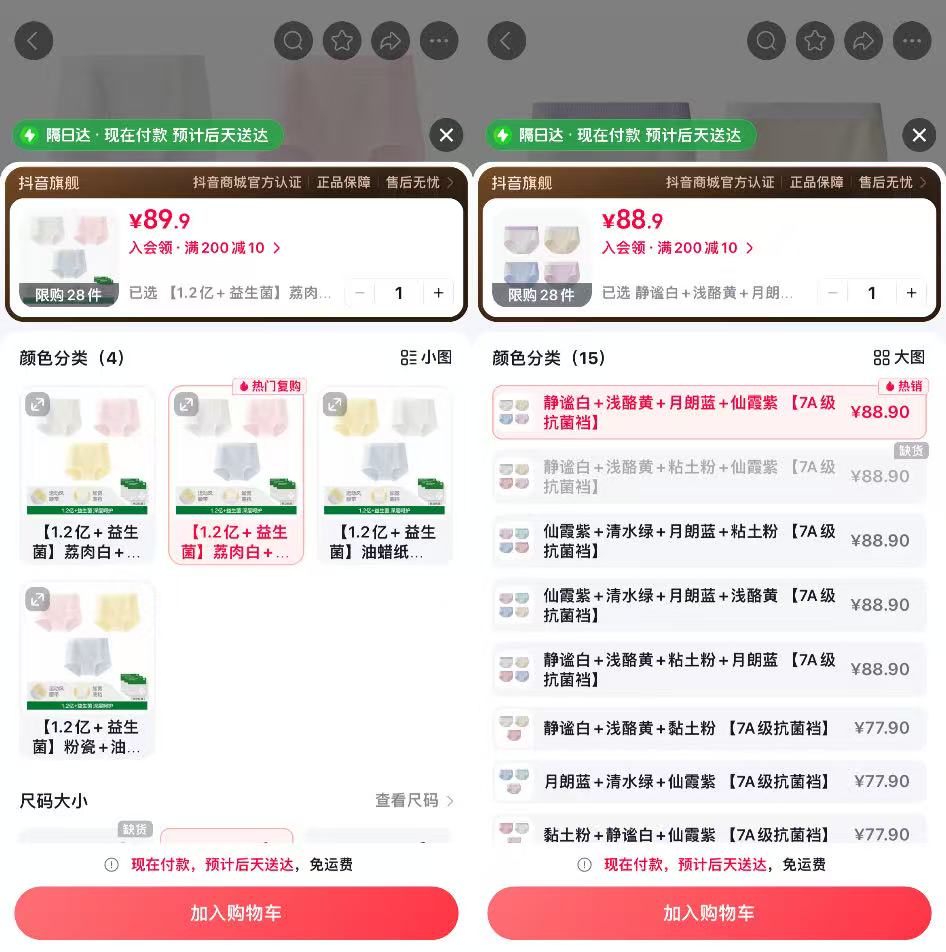946x952 pixels.
Task: Select the 热销 静谧白+浅酪黄+月朗蓝+仙霞紫 option
Action: 709,412
